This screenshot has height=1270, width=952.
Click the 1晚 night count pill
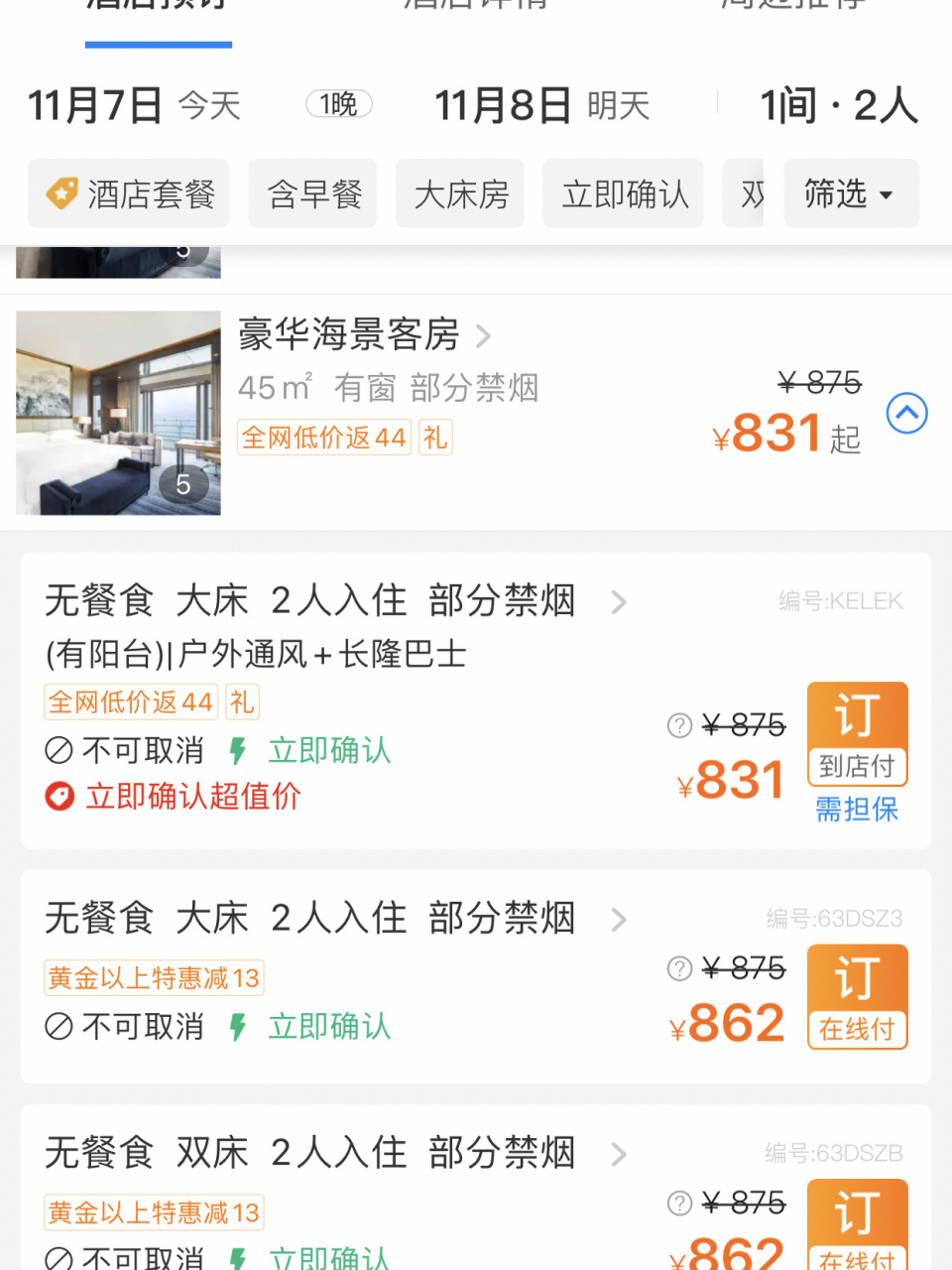338,103
